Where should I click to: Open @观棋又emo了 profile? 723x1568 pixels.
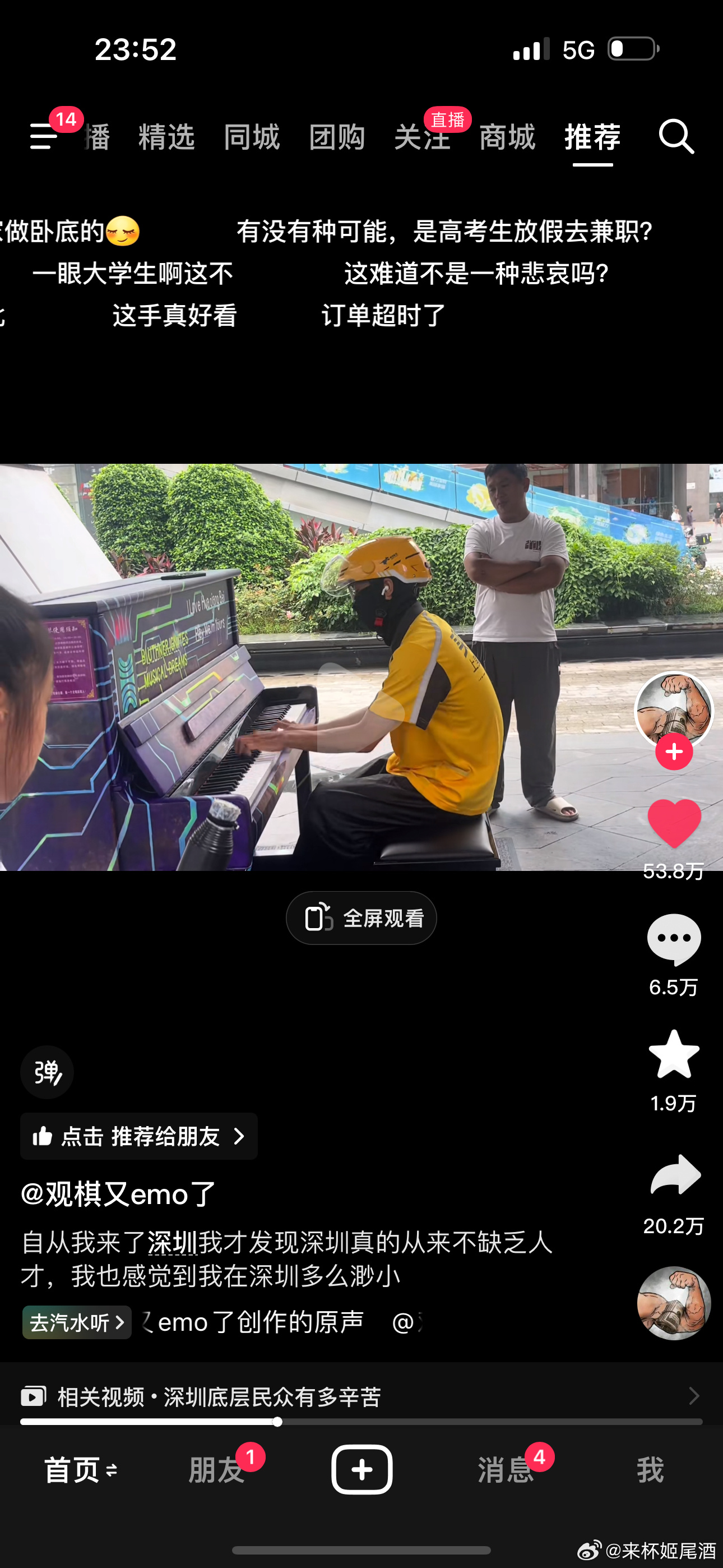[119, 1193]
